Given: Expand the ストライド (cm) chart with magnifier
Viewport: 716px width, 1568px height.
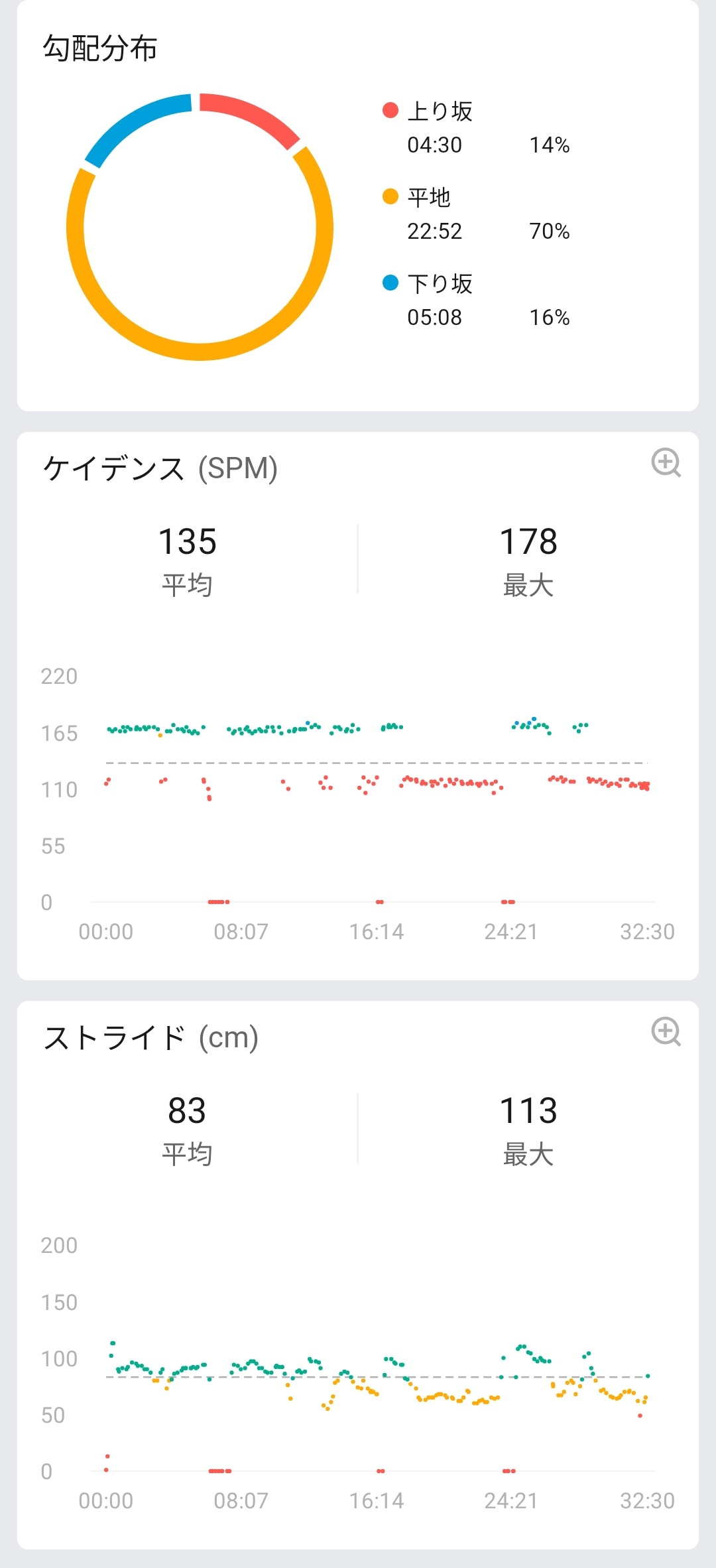Looking at the screenshot, I should 666,1032.
